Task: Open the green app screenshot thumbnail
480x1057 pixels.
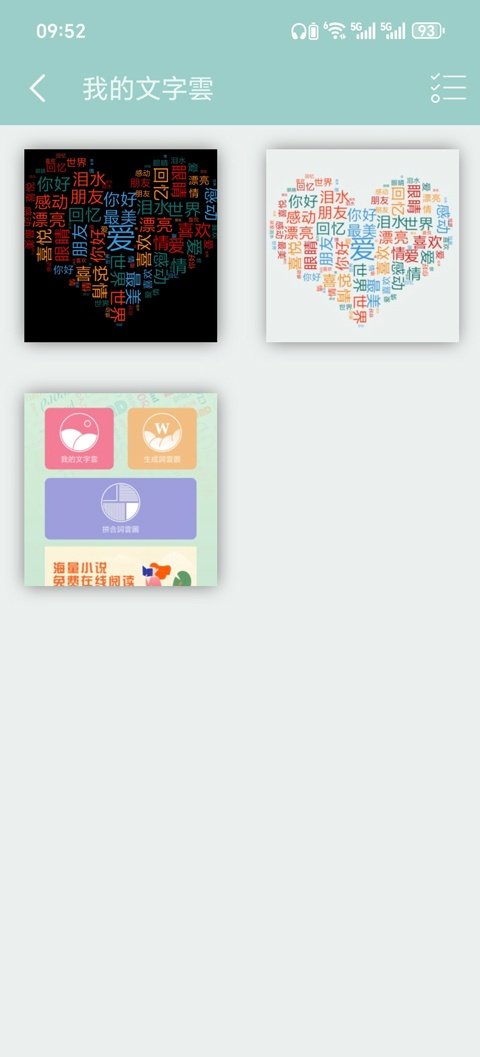Action: [121, 489]
